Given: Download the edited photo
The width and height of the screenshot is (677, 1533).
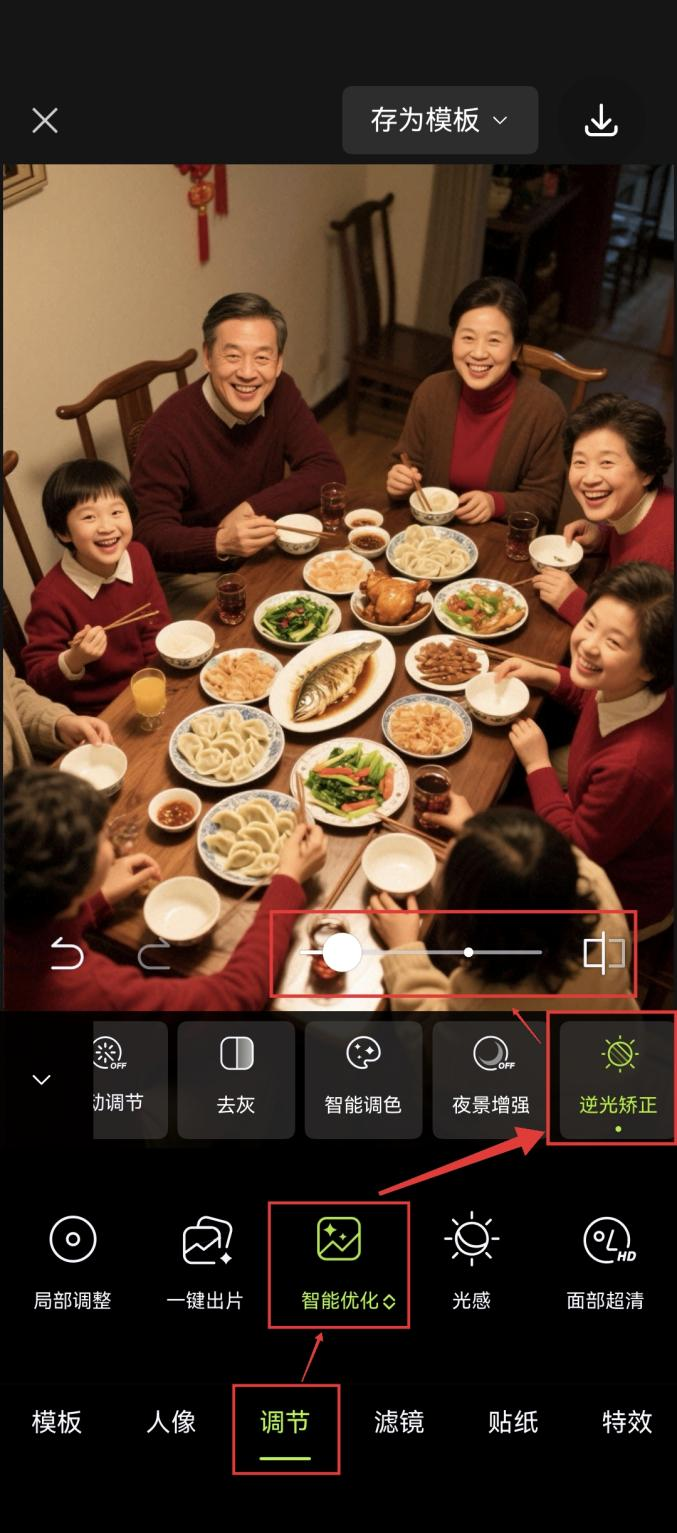Looking at the screenshot, I should tap(601, 121).
